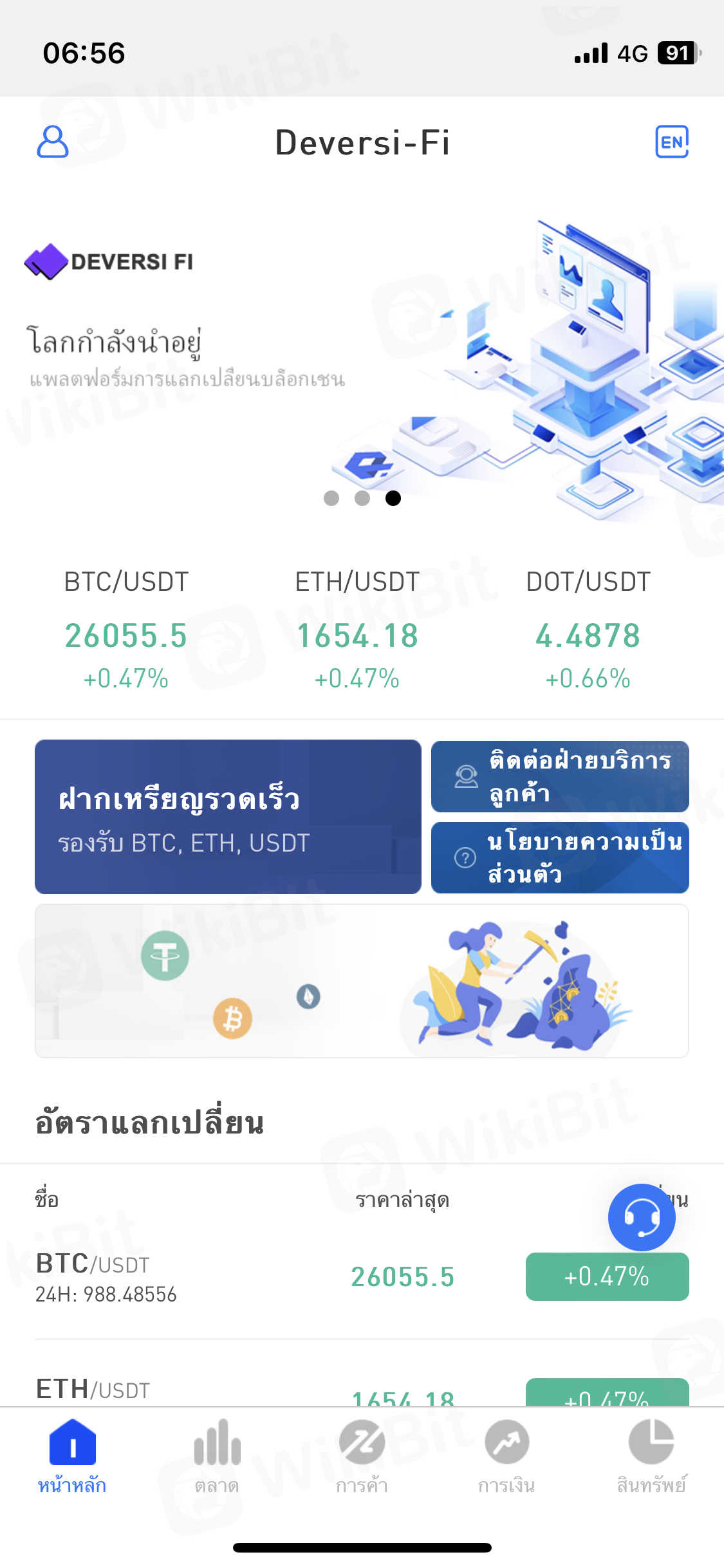Screen dimensions: 724x1568
Task: Tap the floating headset support button
Action: (x=641, y=1217)
